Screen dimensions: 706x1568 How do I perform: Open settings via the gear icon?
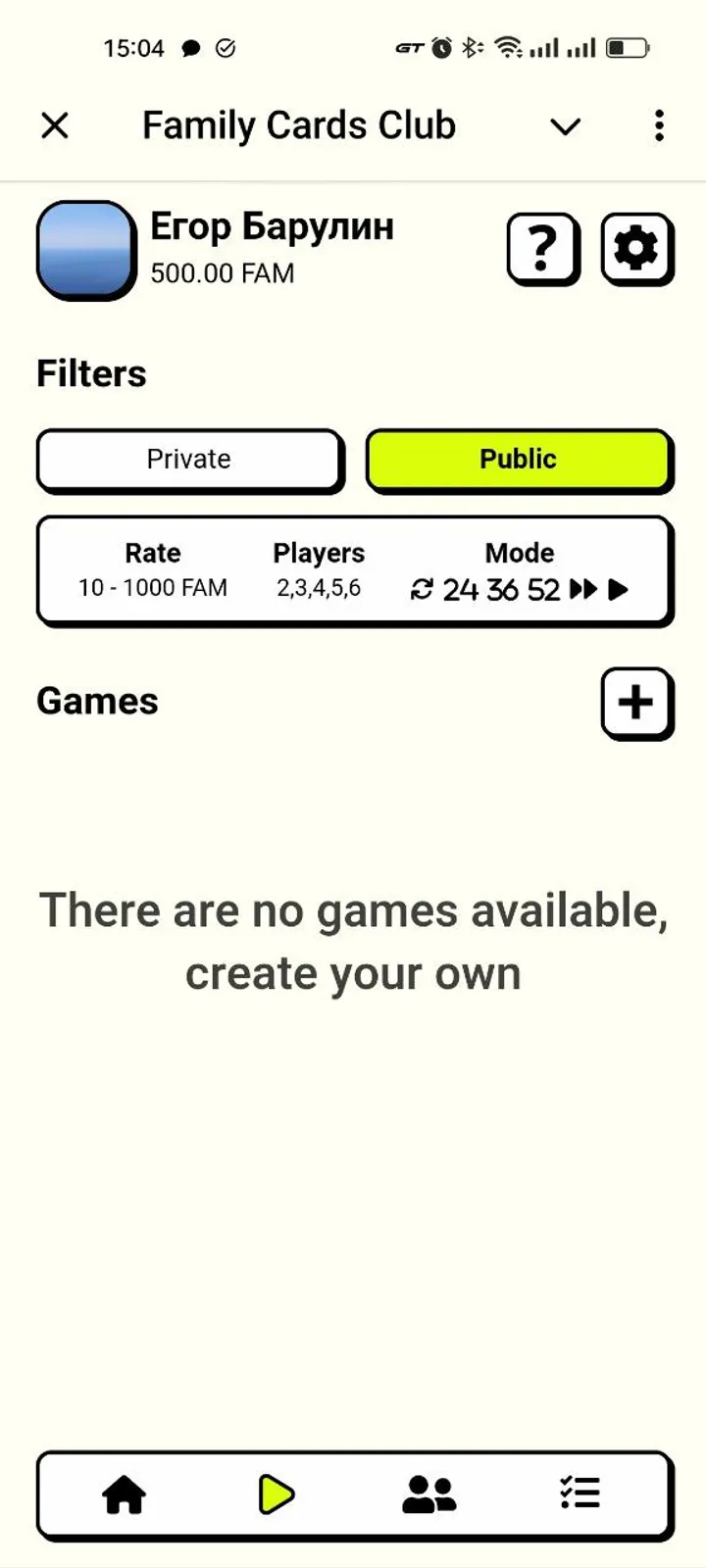coord(636,249)
